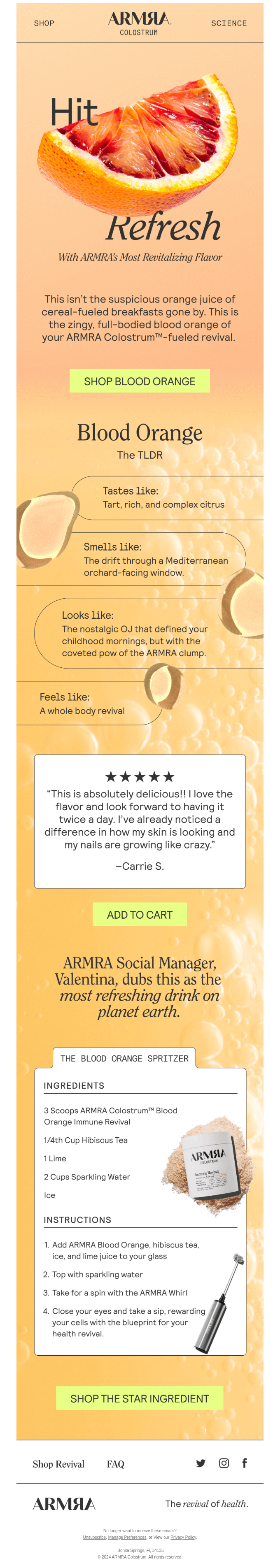Tap the ADD TO CART button

click(140, 914)
